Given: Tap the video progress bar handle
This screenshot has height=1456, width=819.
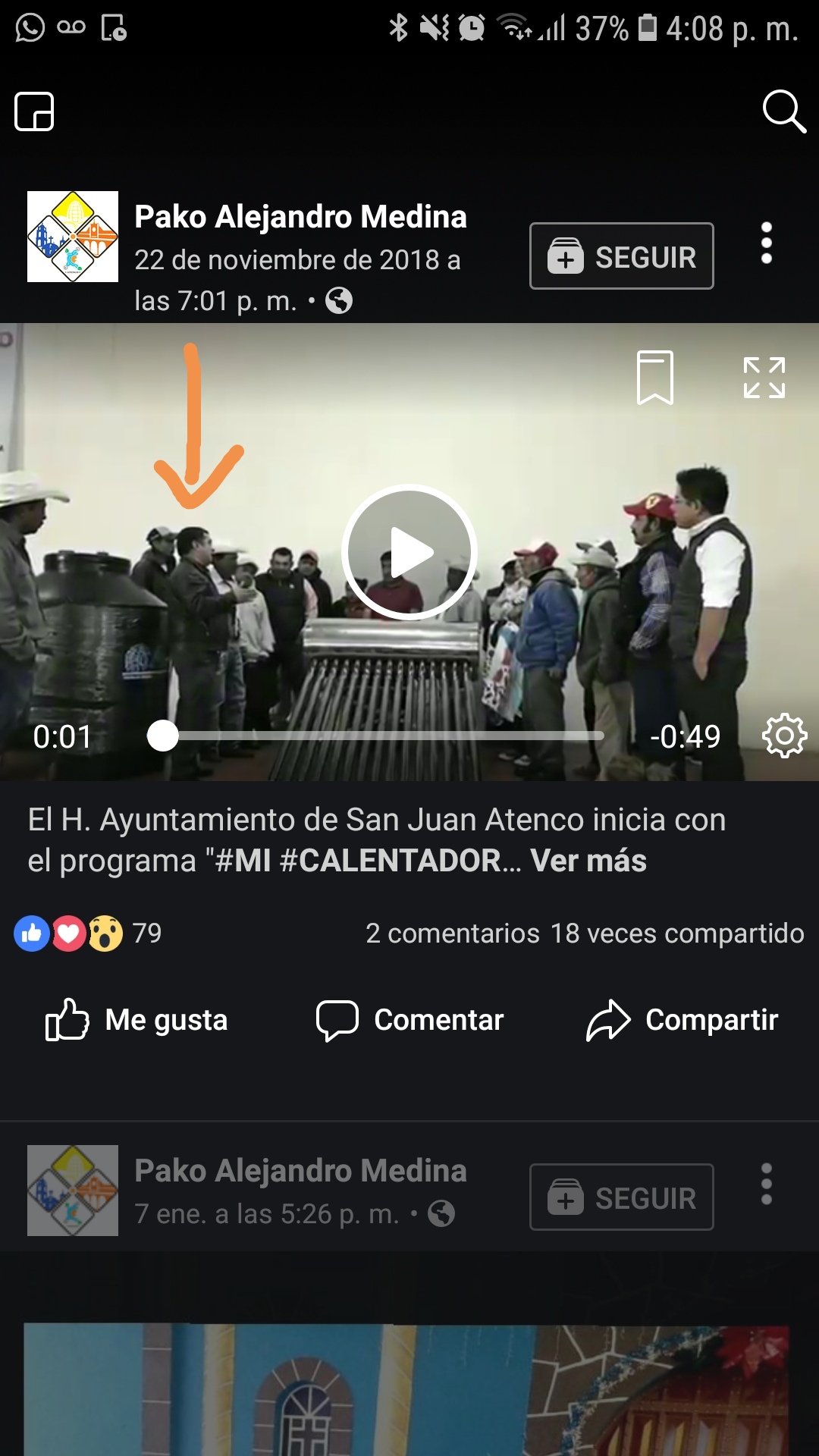Looking at the screenshot, I should (162, 736).
